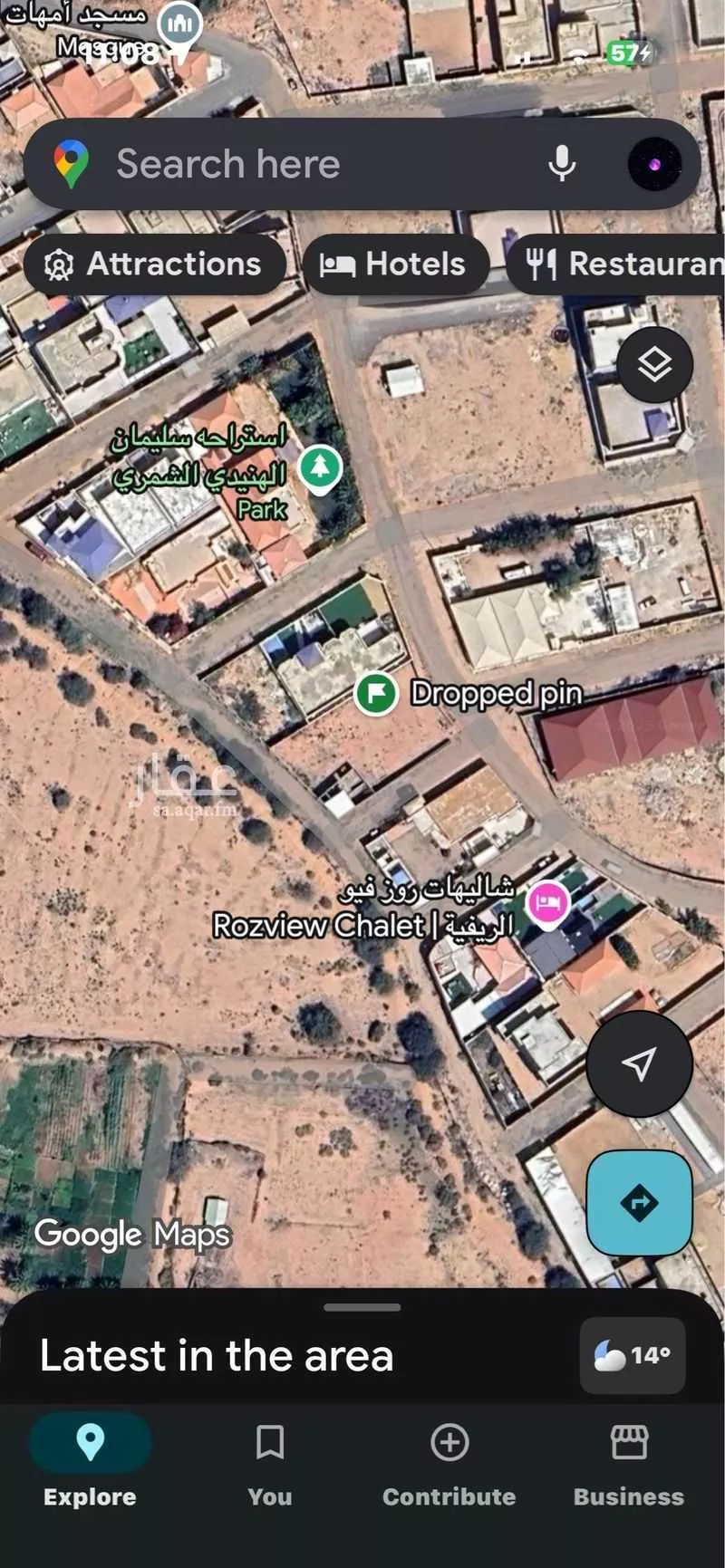Switch to the Explore tab

coord(90,1460)
